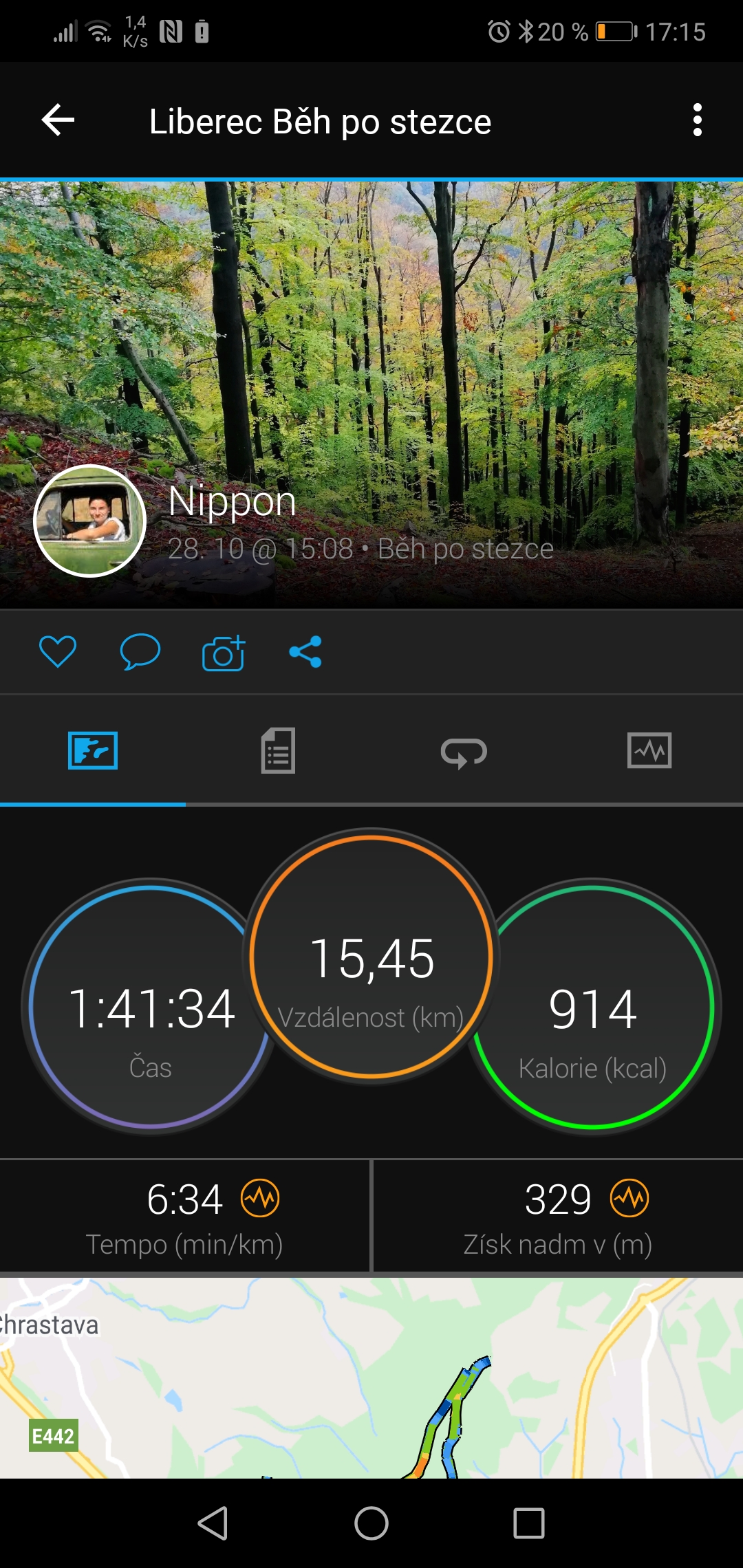Like this activity with the heart icon
Image resolution: width=743 pixels, height=1568 pixels.
coord(58,651)
